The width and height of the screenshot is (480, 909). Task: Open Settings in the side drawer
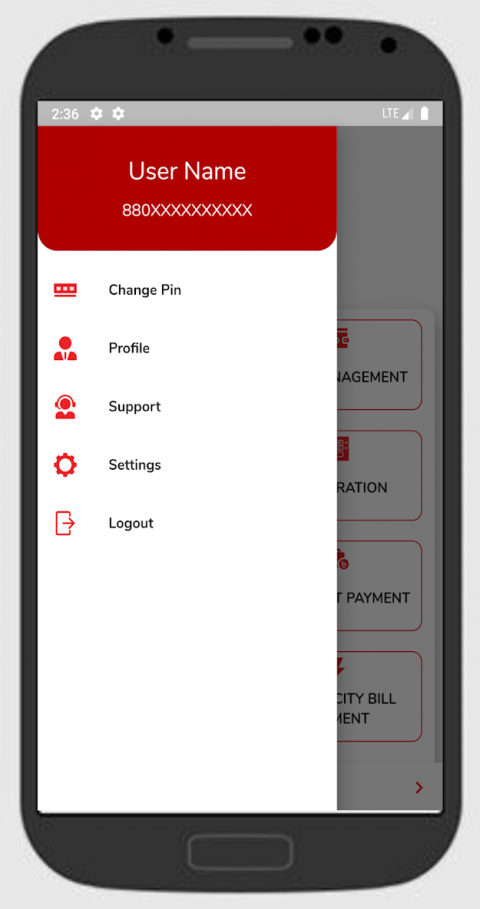coord(187,465)
